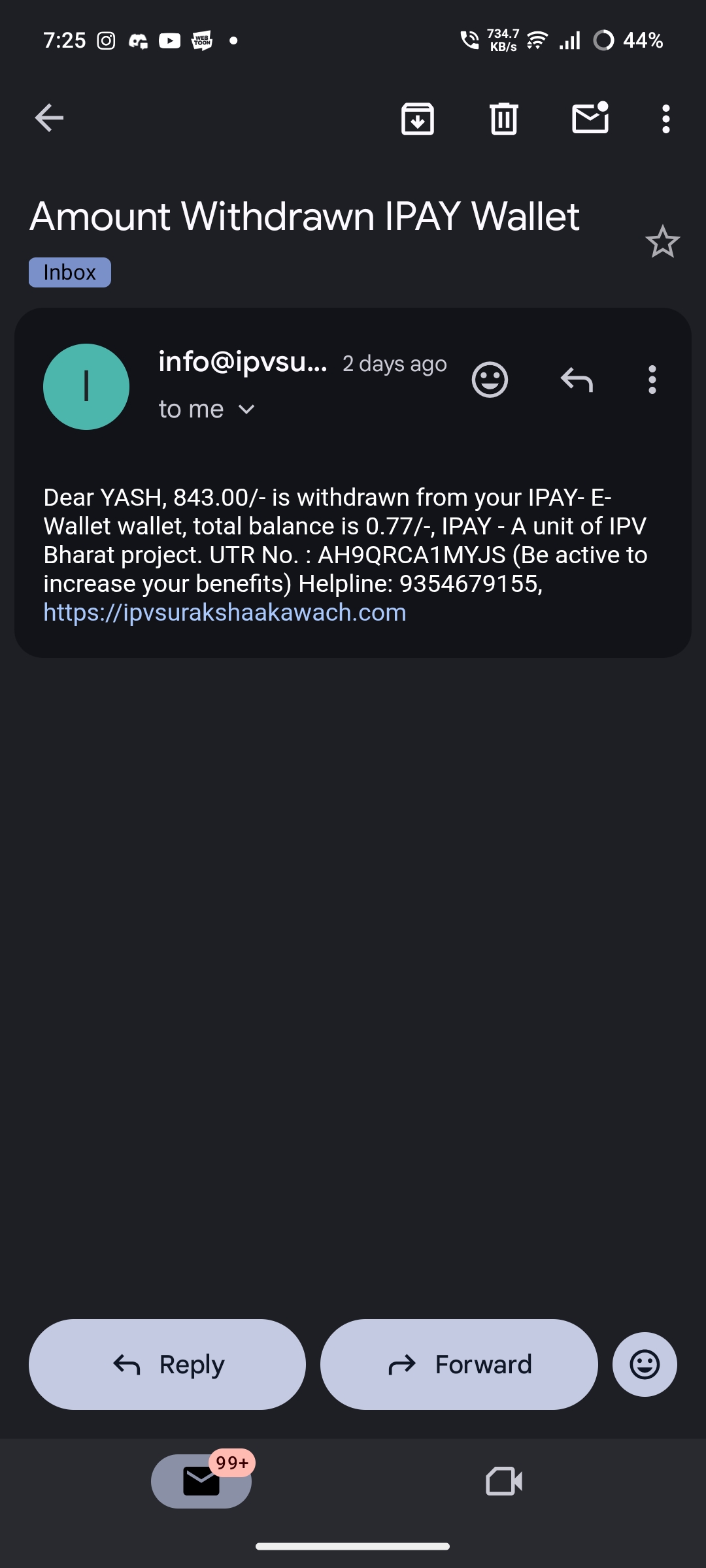Forward this email
The width and height of the screenshot is (706, 1568).
coord(459,1364)
